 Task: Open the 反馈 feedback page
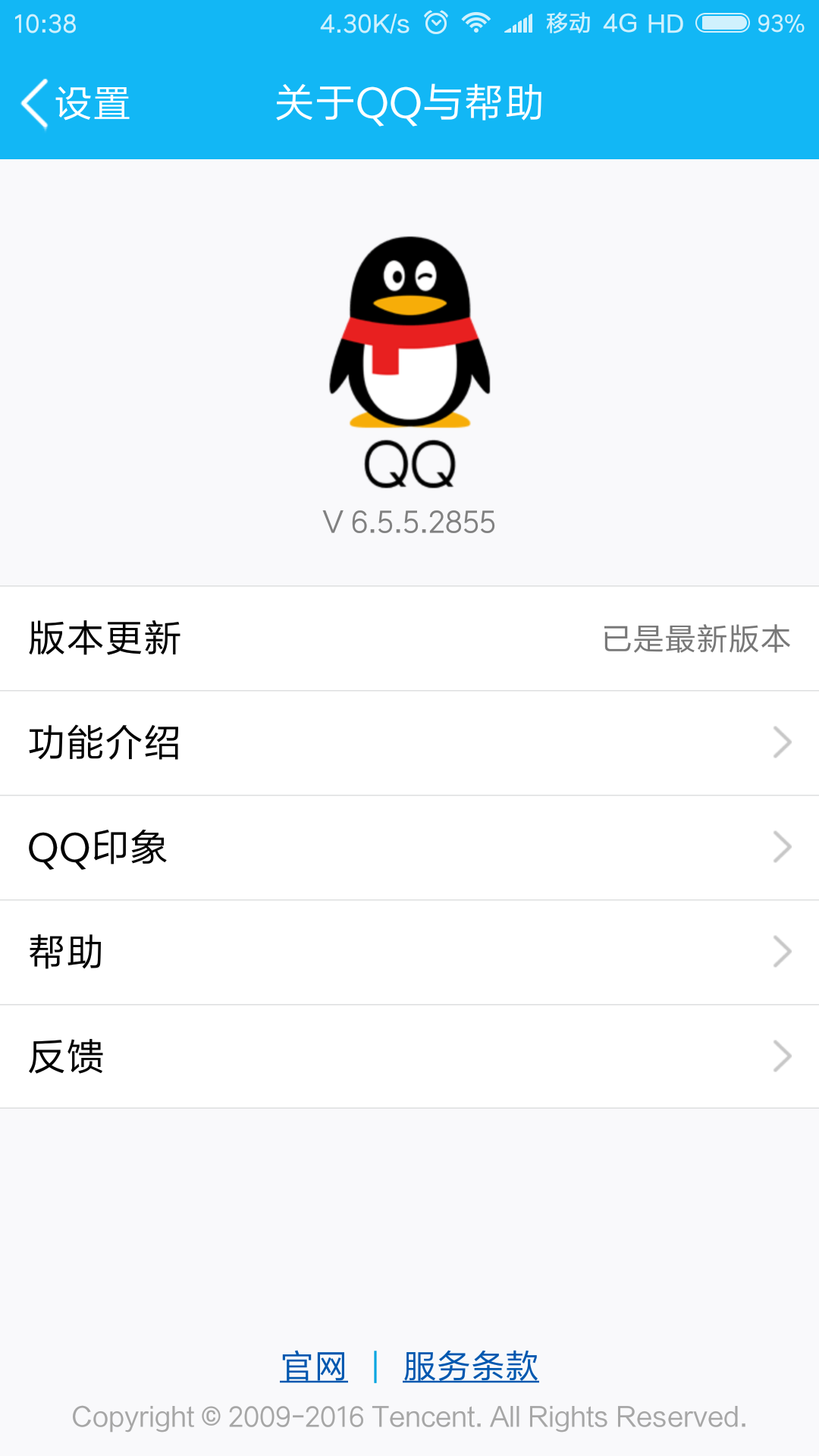pos(409,1056)
